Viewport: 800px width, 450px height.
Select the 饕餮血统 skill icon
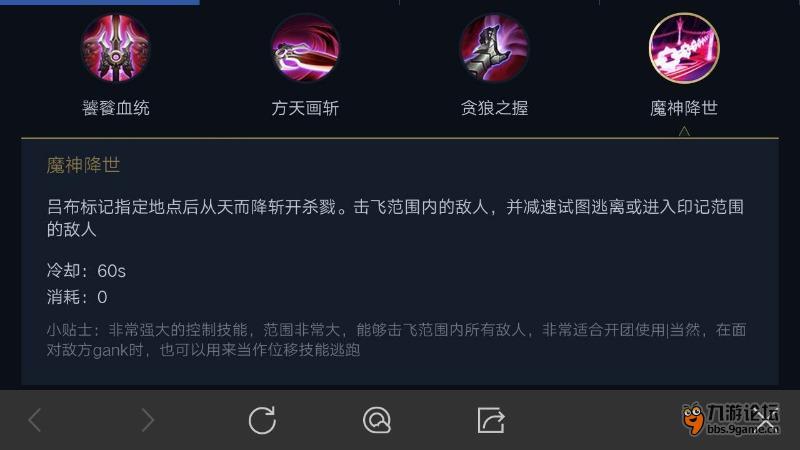click(116, 48)
